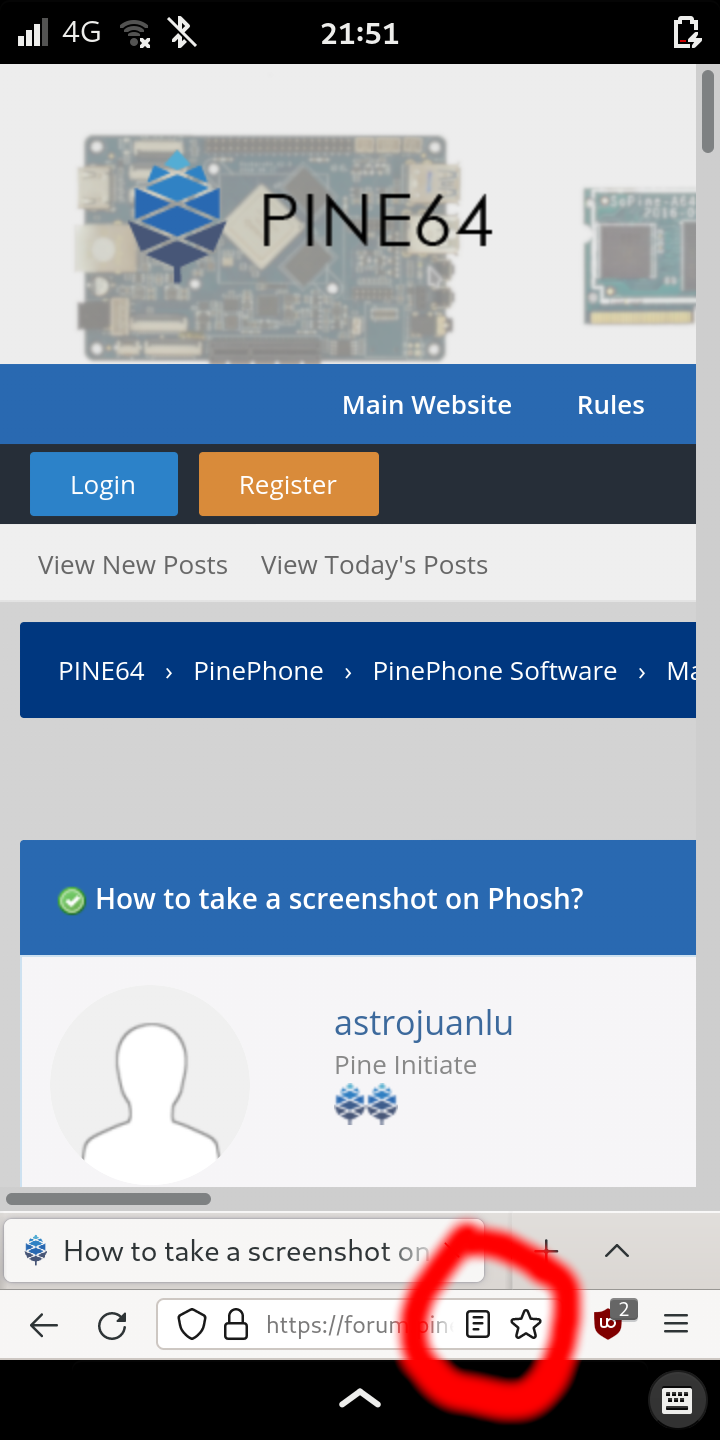Go back to the previous page
The width and height of the screenshot is (720, 1440).
point(44,1326)
